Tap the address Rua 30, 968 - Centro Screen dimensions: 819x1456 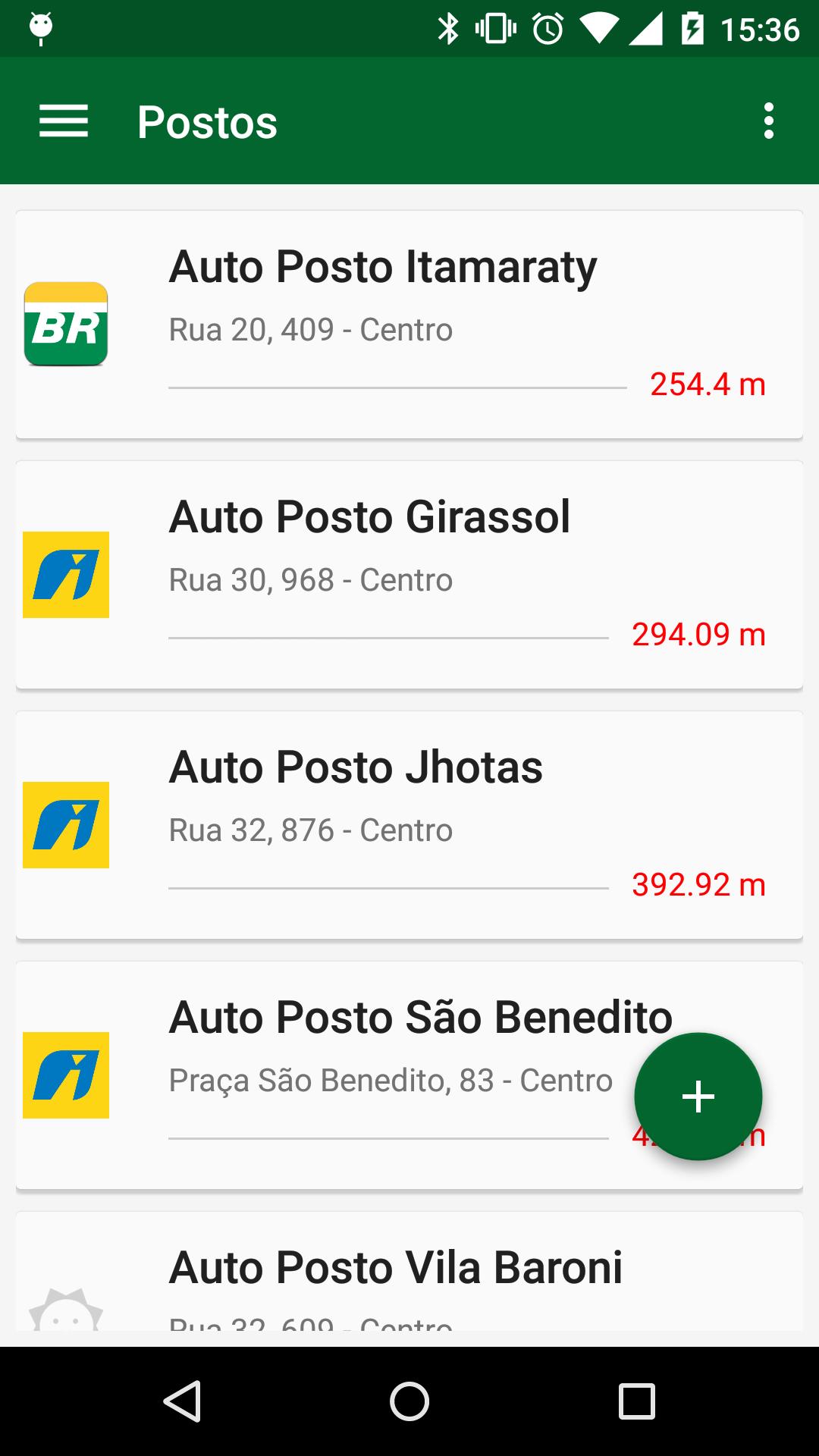311,579
